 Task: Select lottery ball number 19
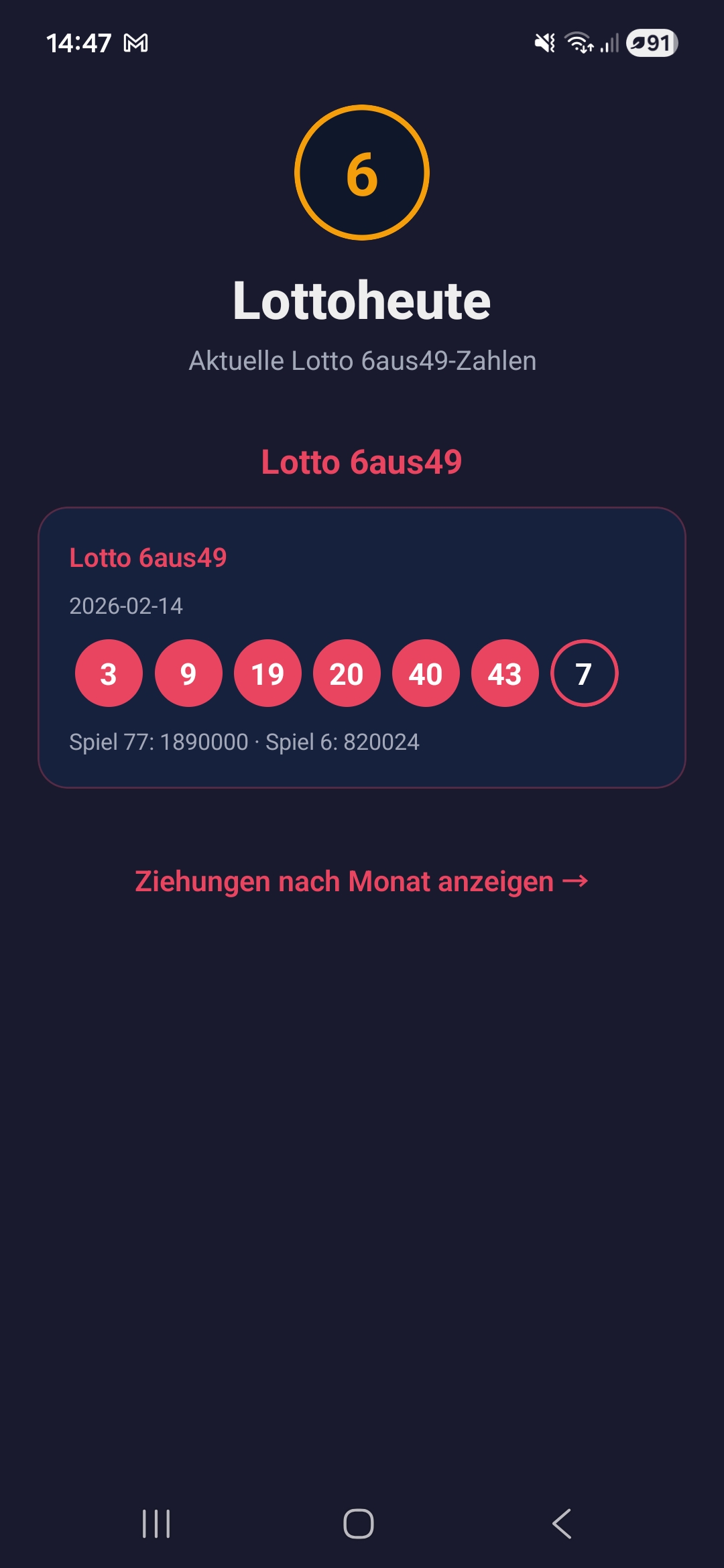coord(267,674)
